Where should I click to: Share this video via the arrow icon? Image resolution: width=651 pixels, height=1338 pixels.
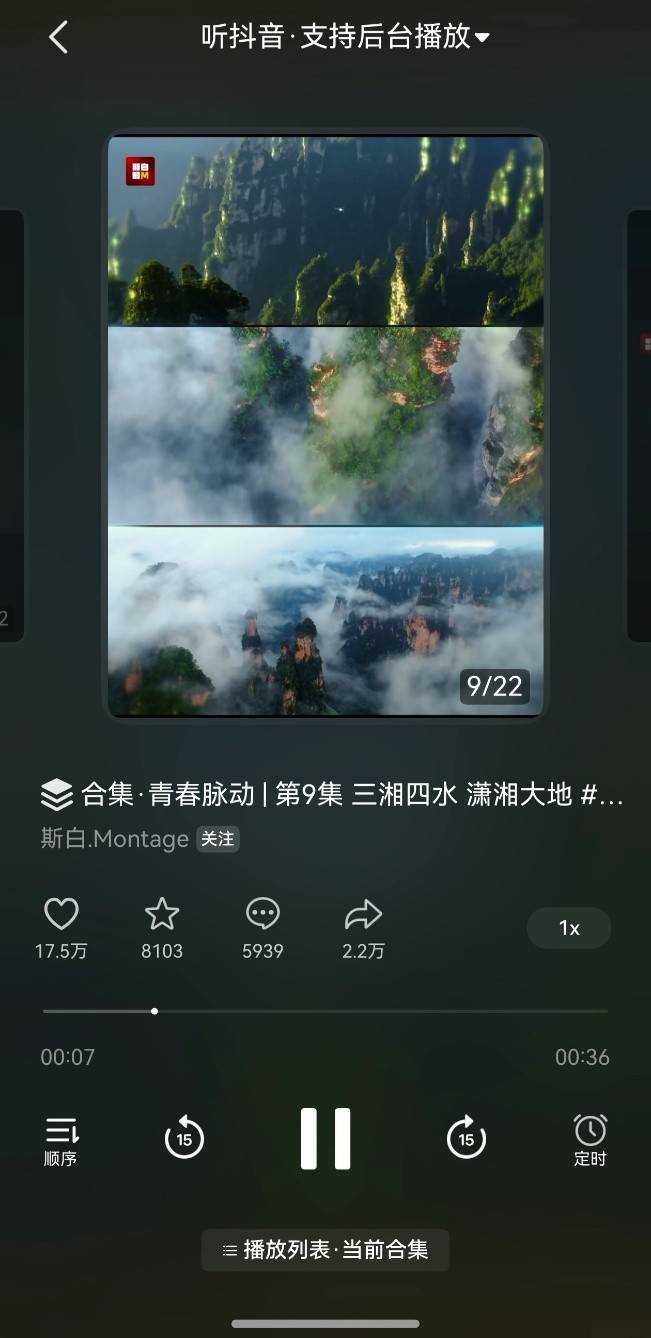tap(363, 914)
